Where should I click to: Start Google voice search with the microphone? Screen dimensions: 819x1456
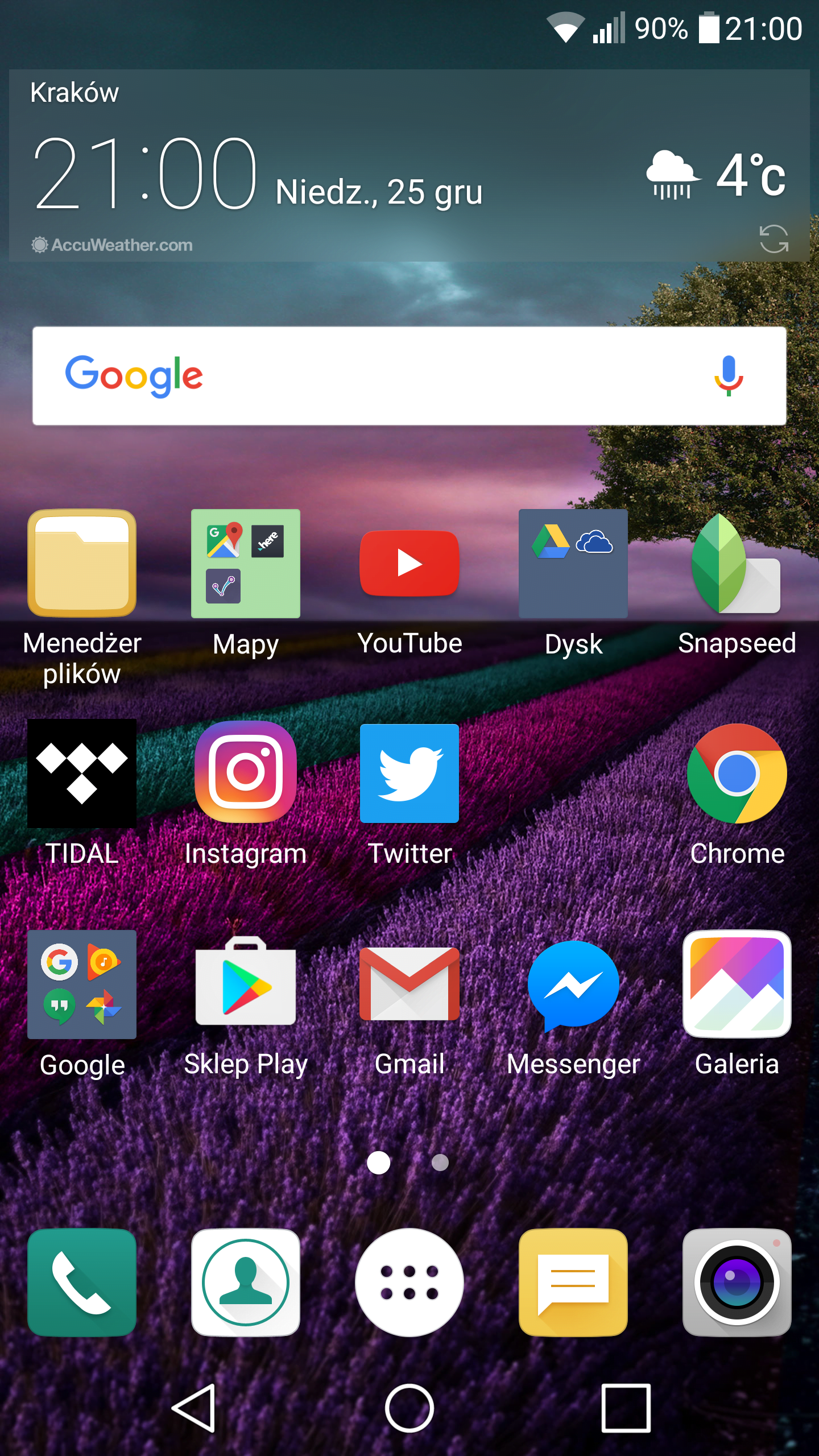(729, 375)
